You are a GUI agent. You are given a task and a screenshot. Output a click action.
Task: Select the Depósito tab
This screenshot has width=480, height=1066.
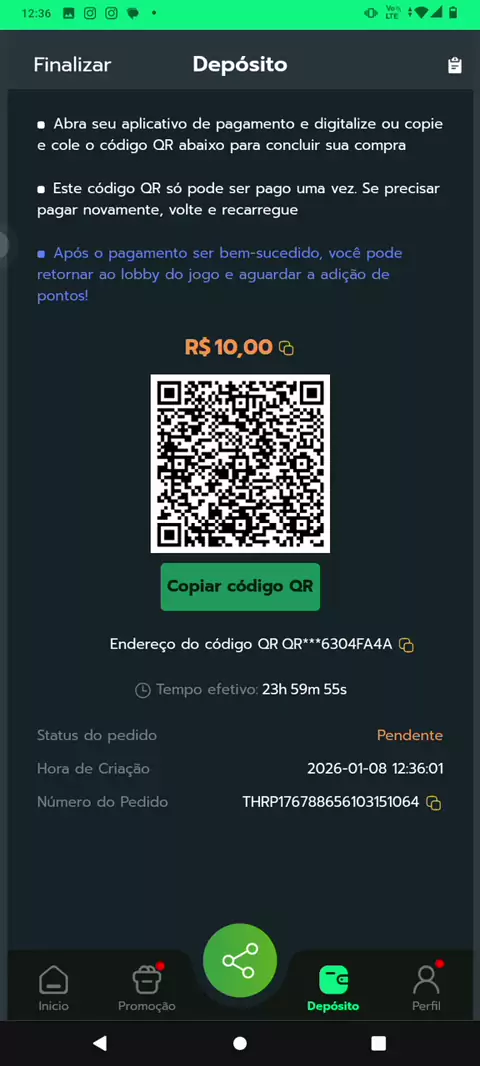point(333,988)
